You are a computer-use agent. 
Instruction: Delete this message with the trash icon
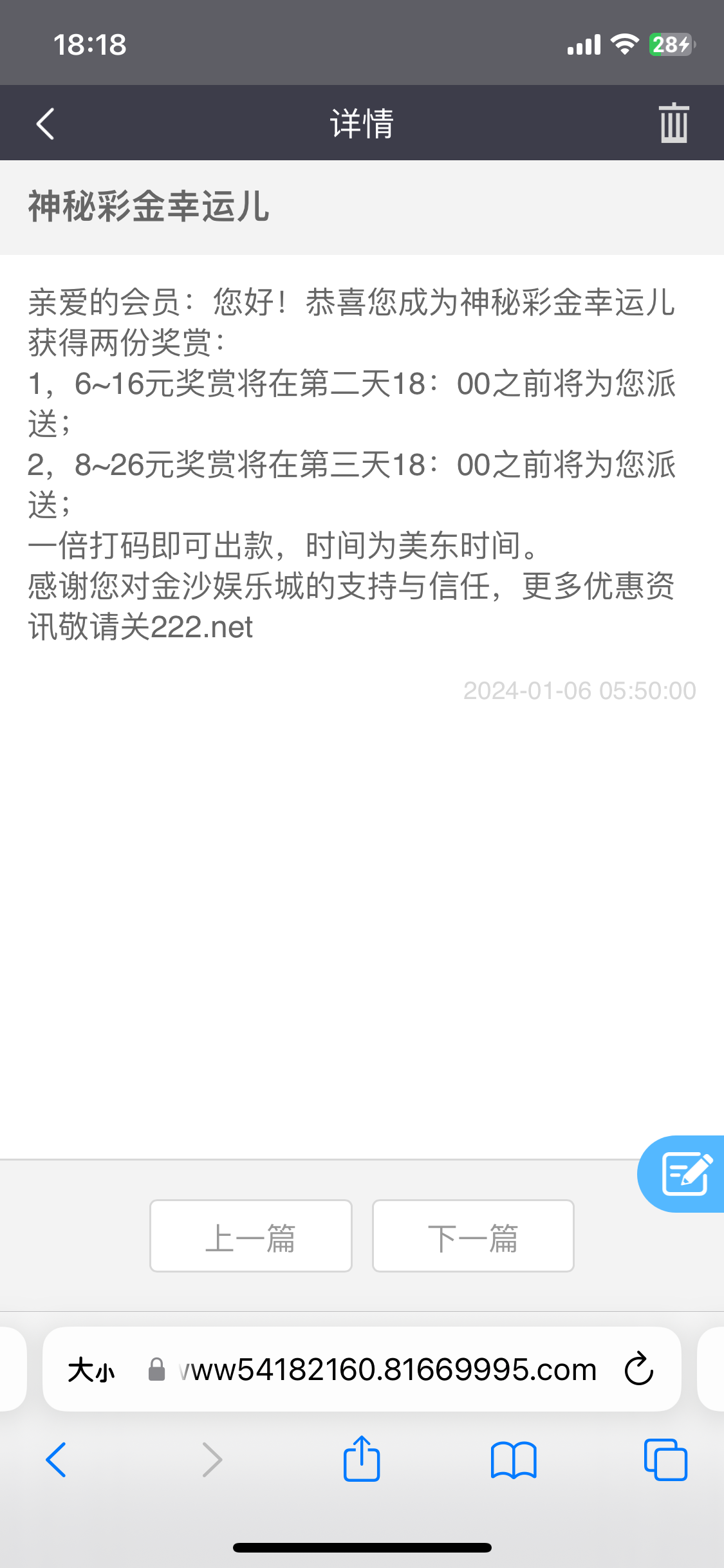click(673, 123)
